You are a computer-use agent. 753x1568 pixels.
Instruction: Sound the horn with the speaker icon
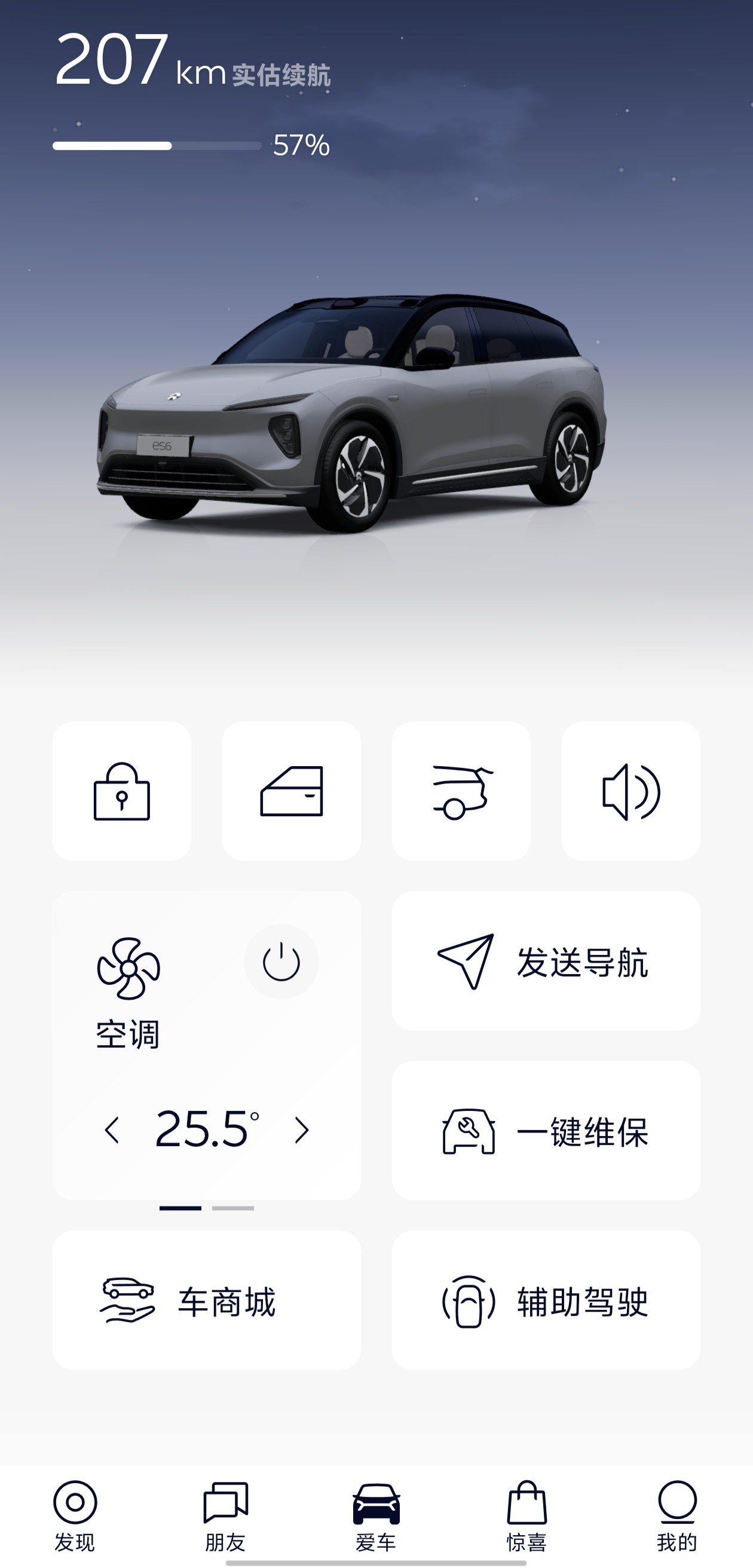click(x=630, y=791)
